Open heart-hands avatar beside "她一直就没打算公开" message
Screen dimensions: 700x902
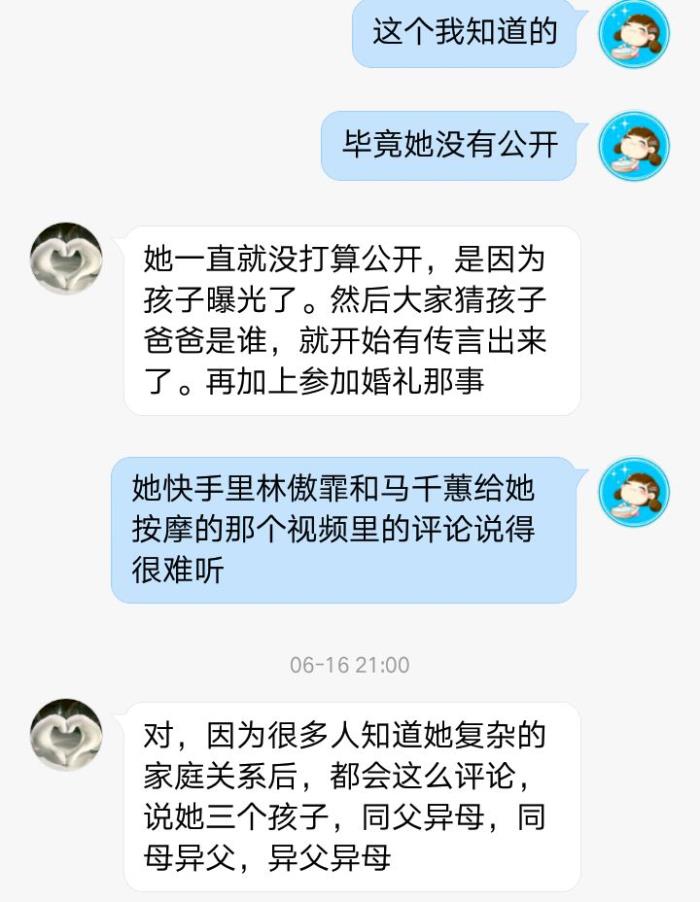tap(66, 259)
